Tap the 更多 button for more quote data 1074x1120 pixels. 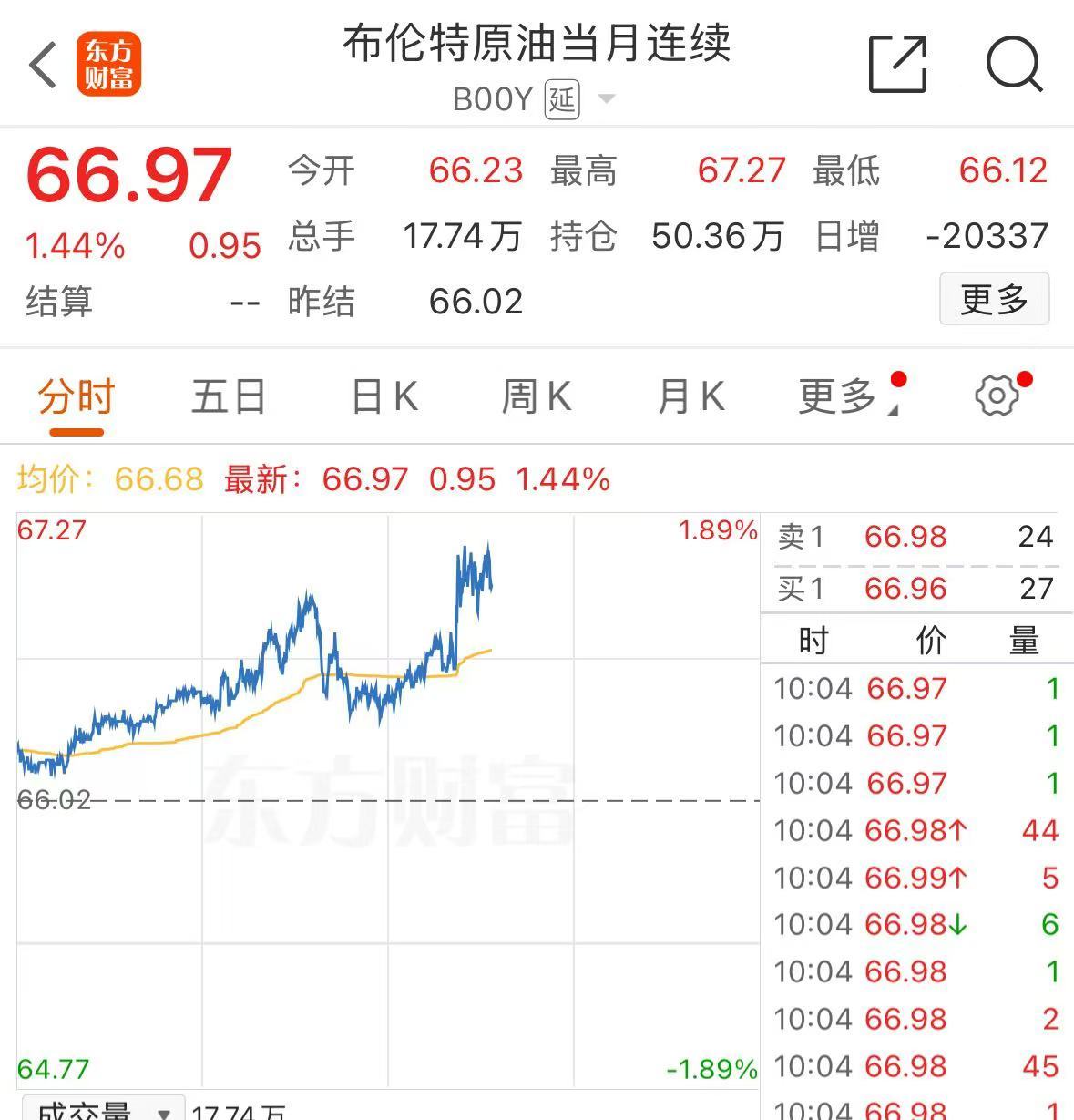(x=994, y=299)
